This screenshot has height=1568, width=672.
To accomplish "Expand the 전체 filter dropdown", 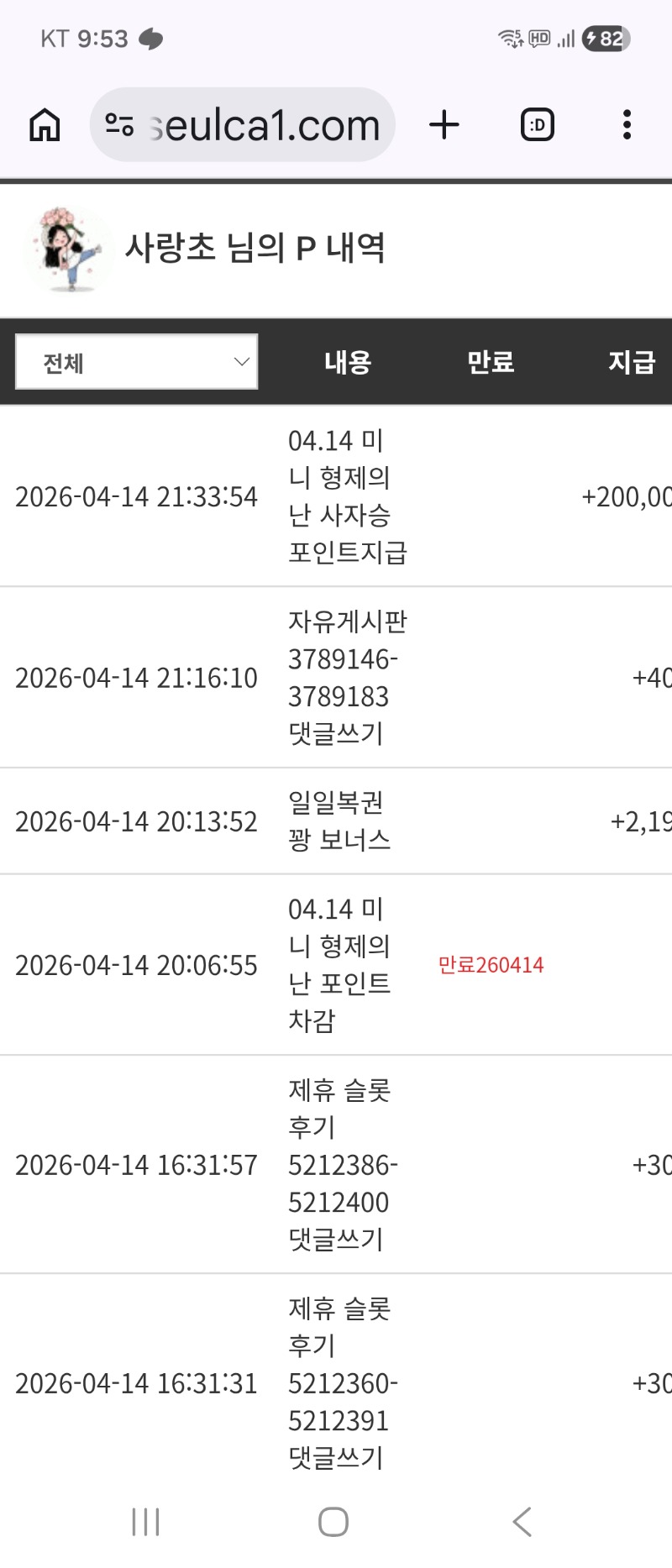I will tap(137, 362).
